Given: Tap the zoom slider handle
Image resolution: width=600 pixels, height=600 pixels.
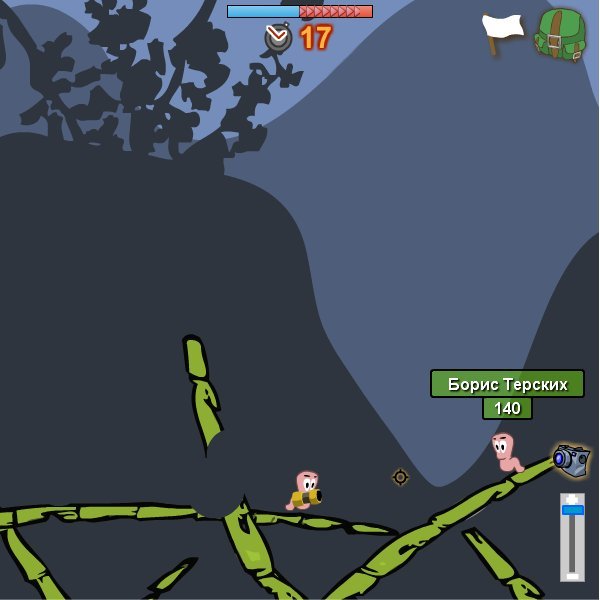Looking at the screenshot, I should [572, 509].
